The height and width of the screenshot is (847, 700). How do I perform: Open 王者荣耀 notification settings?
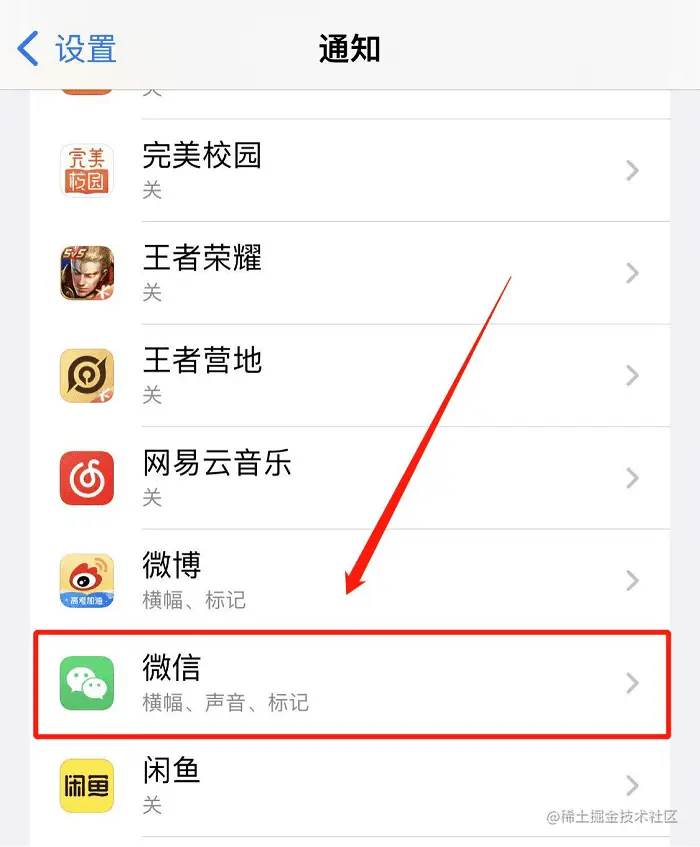[350, 273]
